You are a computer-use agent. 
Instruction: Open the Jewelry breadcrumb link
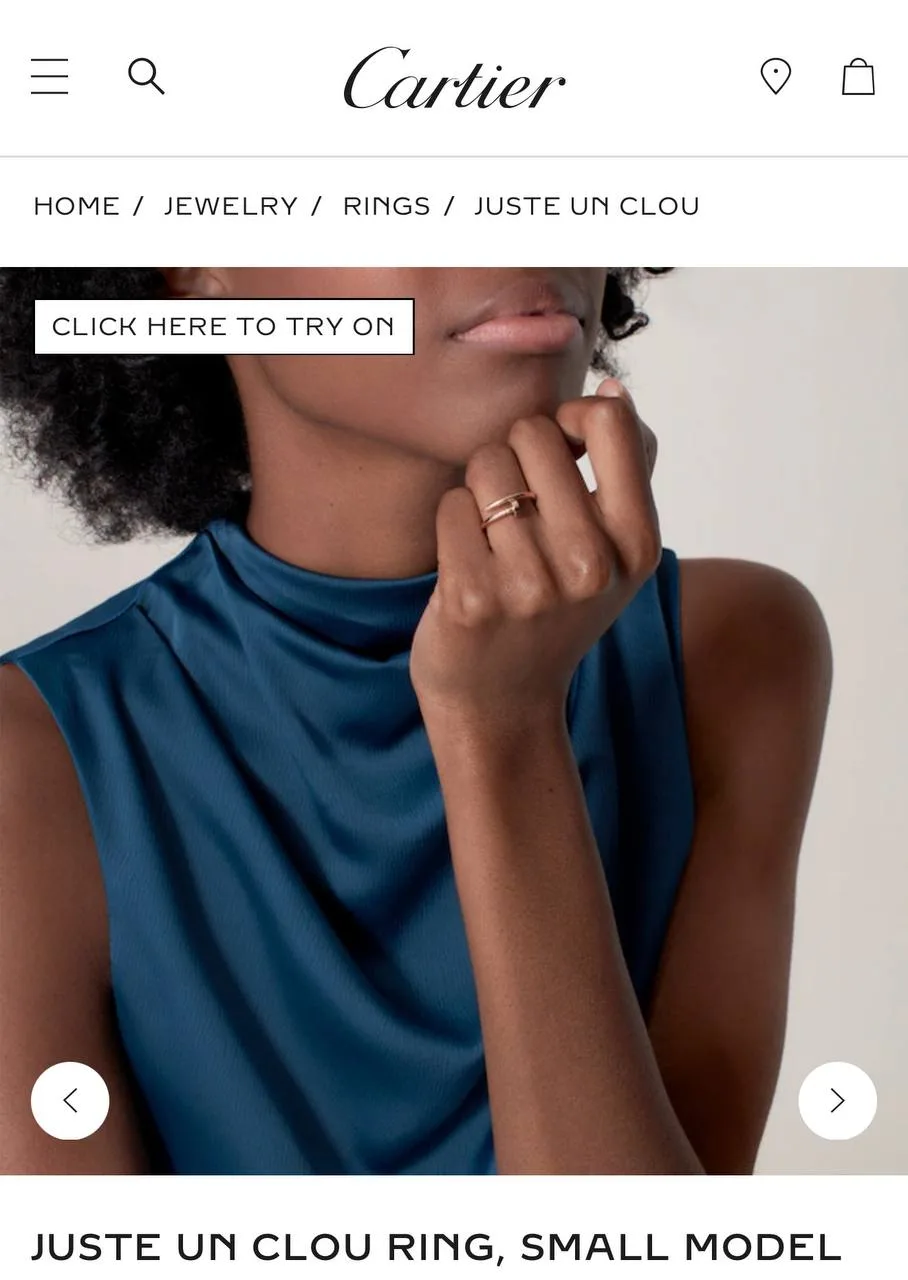(x=230, y=206)
